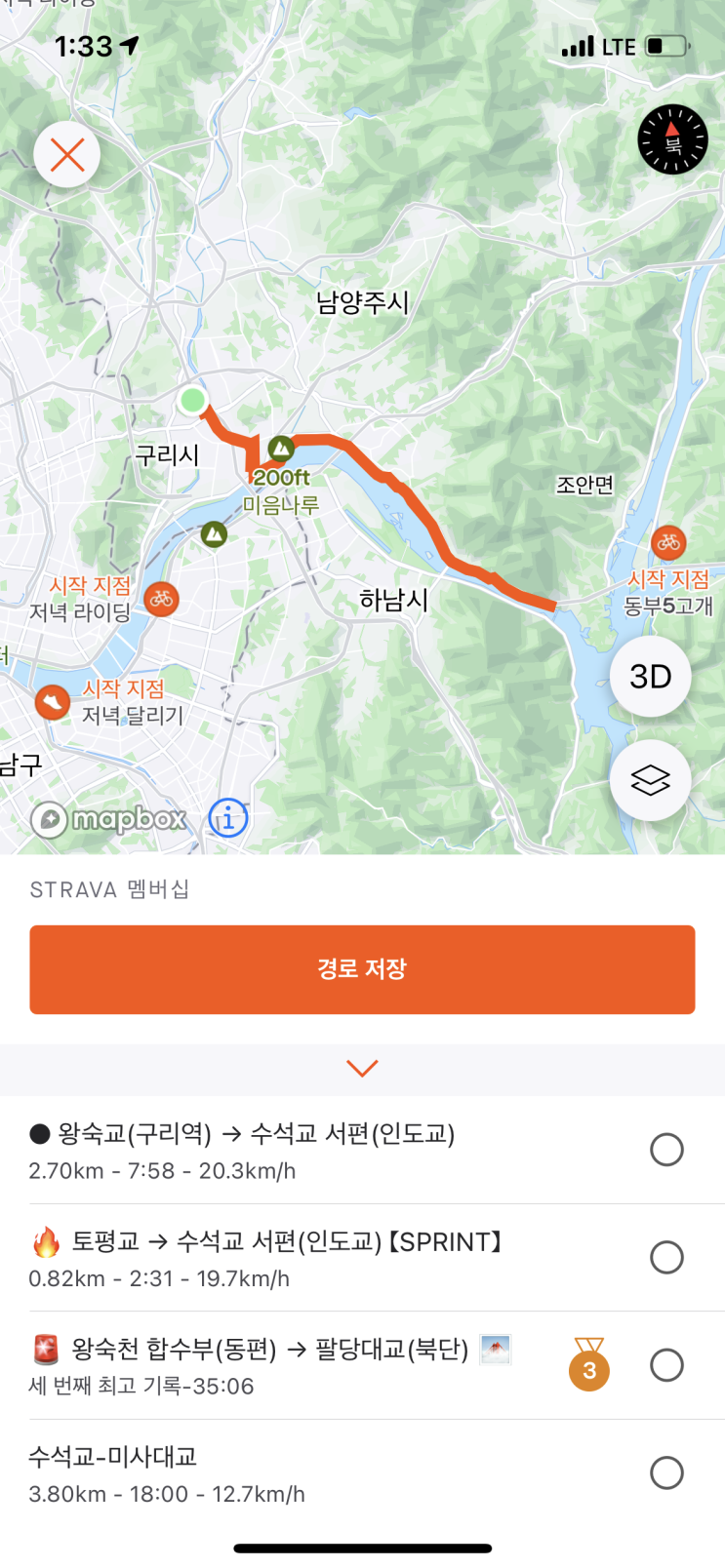Image resolution: width=725 pixels, height=1568 pixels.
Task: Open the 저녁 달리기 start point marker
Action: [x=53, y=701]
